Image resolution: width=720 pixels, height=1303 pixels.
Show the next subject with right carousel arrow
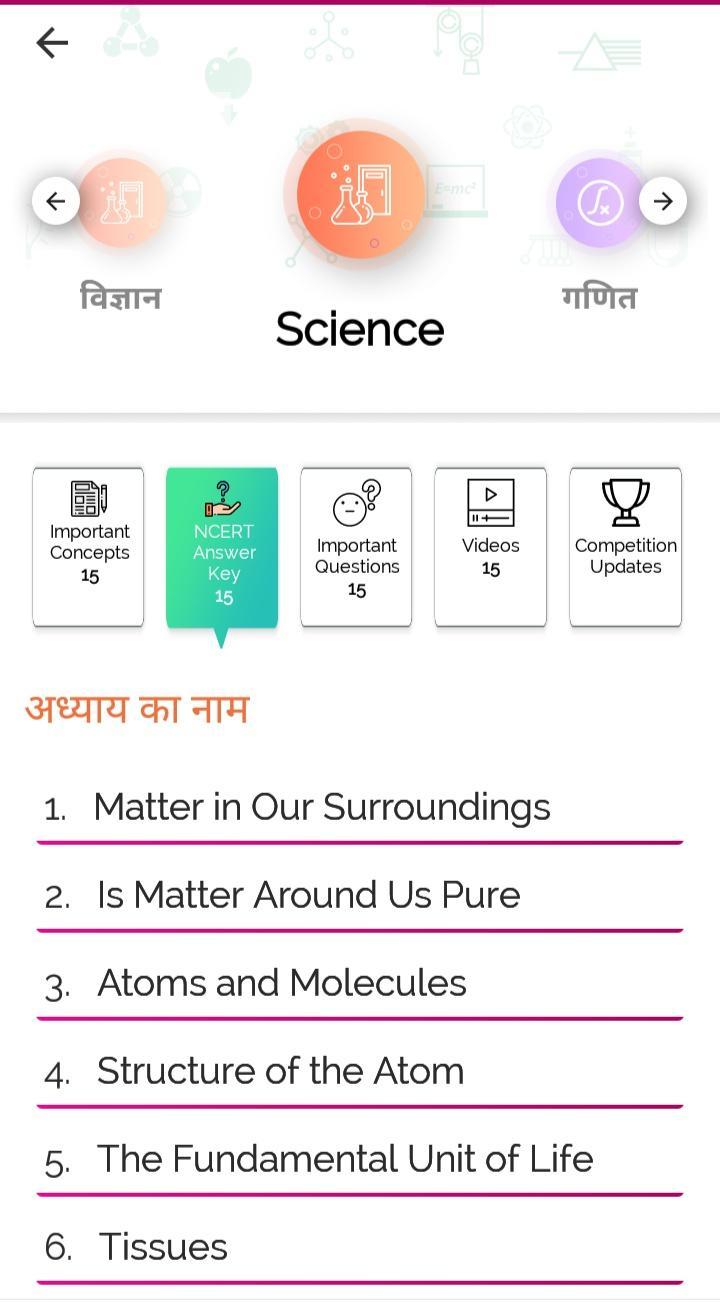663,201
